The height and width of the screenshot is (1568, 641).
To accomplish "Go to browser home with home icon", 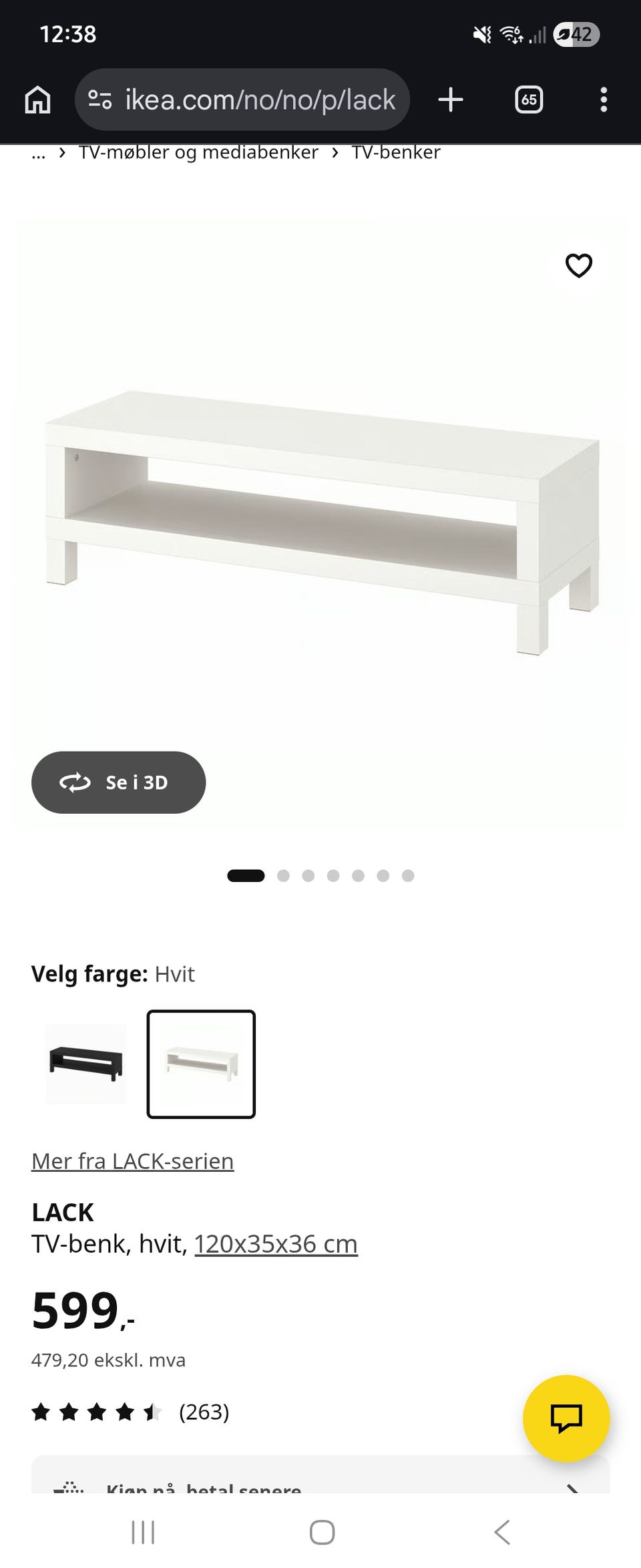I will (x=37, y=99).
